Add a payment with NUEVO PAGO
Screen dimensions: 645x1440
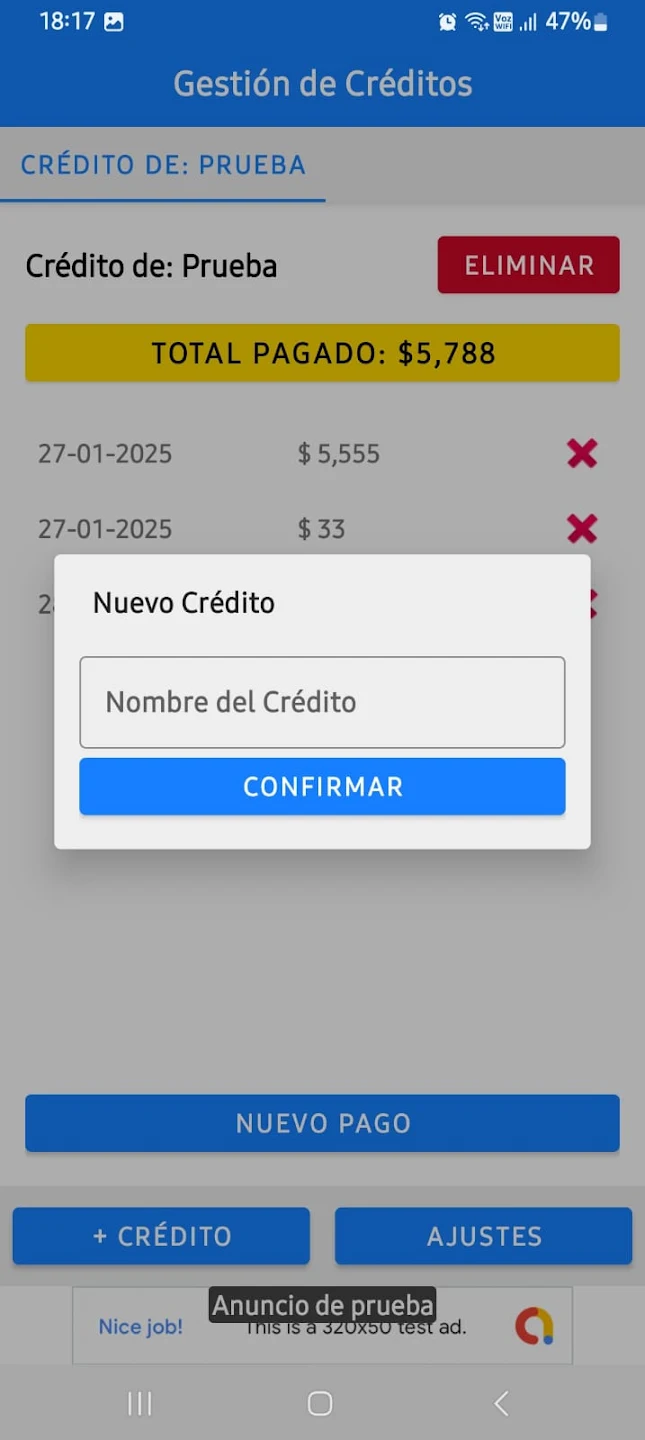click(x=322, y=1123)
